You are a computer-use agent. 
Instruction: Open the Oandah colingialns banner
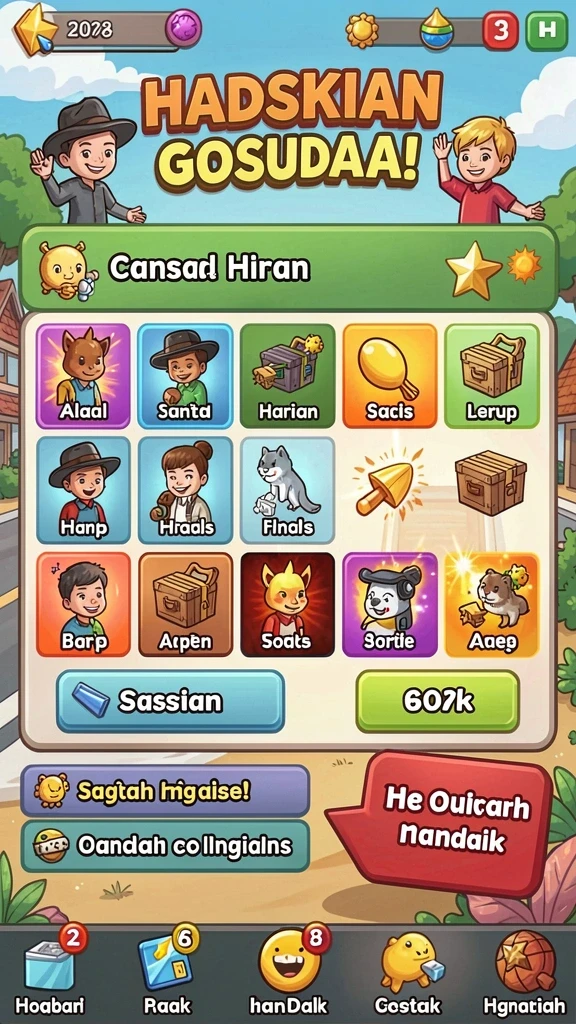[x=165, y=846]
